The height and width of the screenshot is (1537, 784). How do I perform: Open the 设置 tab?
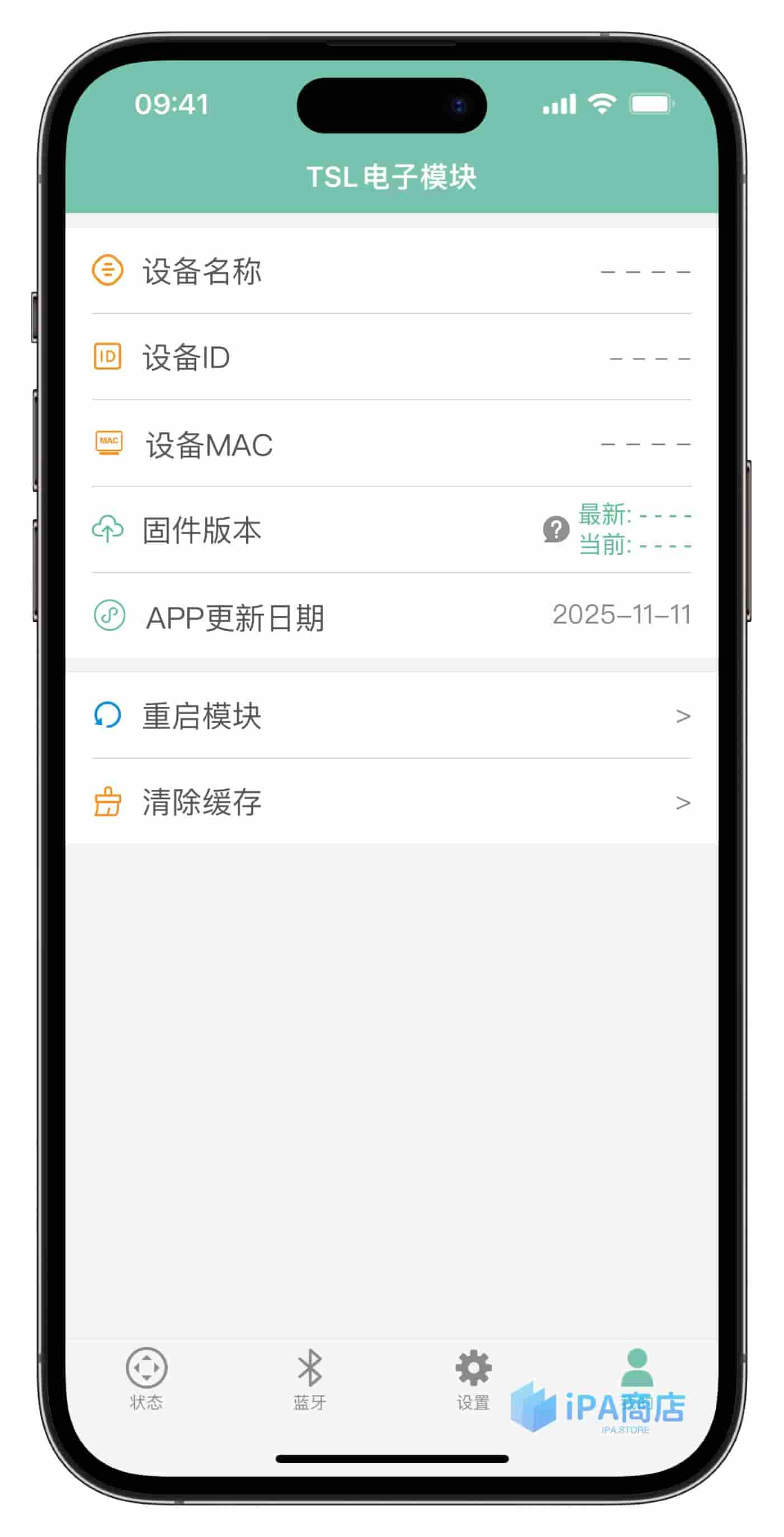tap(473, 1378)
